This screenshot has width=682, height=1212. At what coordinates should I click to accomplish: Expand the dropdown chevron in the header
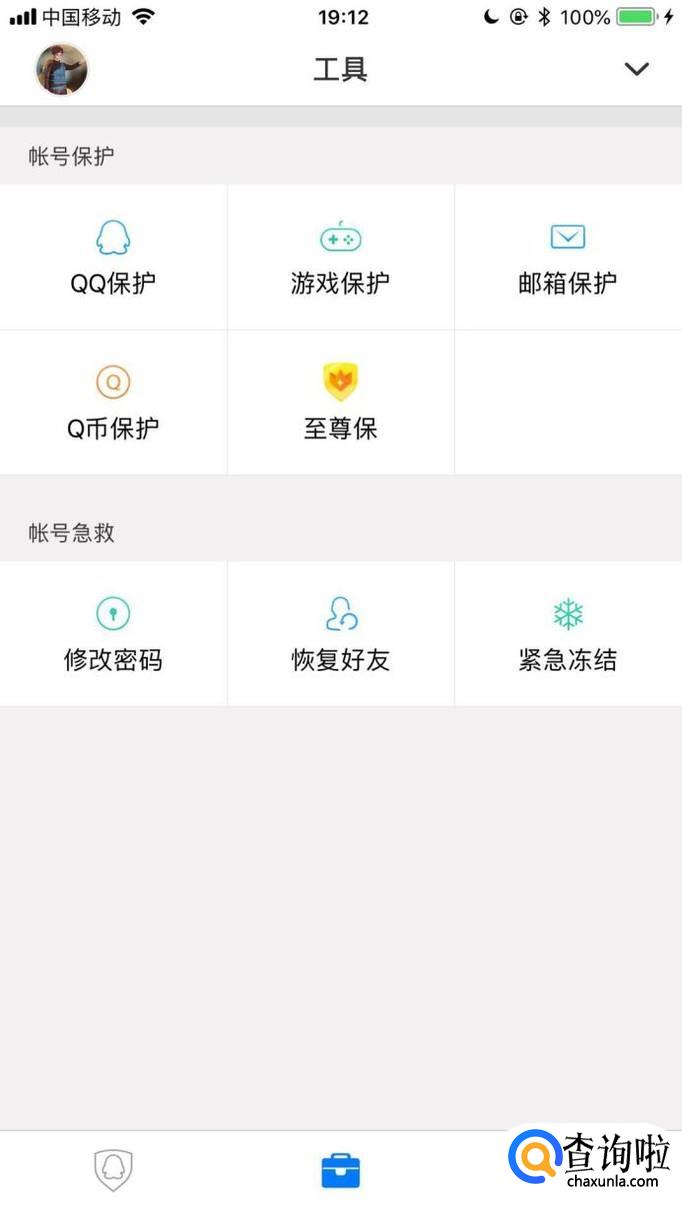tap(636, 69)
